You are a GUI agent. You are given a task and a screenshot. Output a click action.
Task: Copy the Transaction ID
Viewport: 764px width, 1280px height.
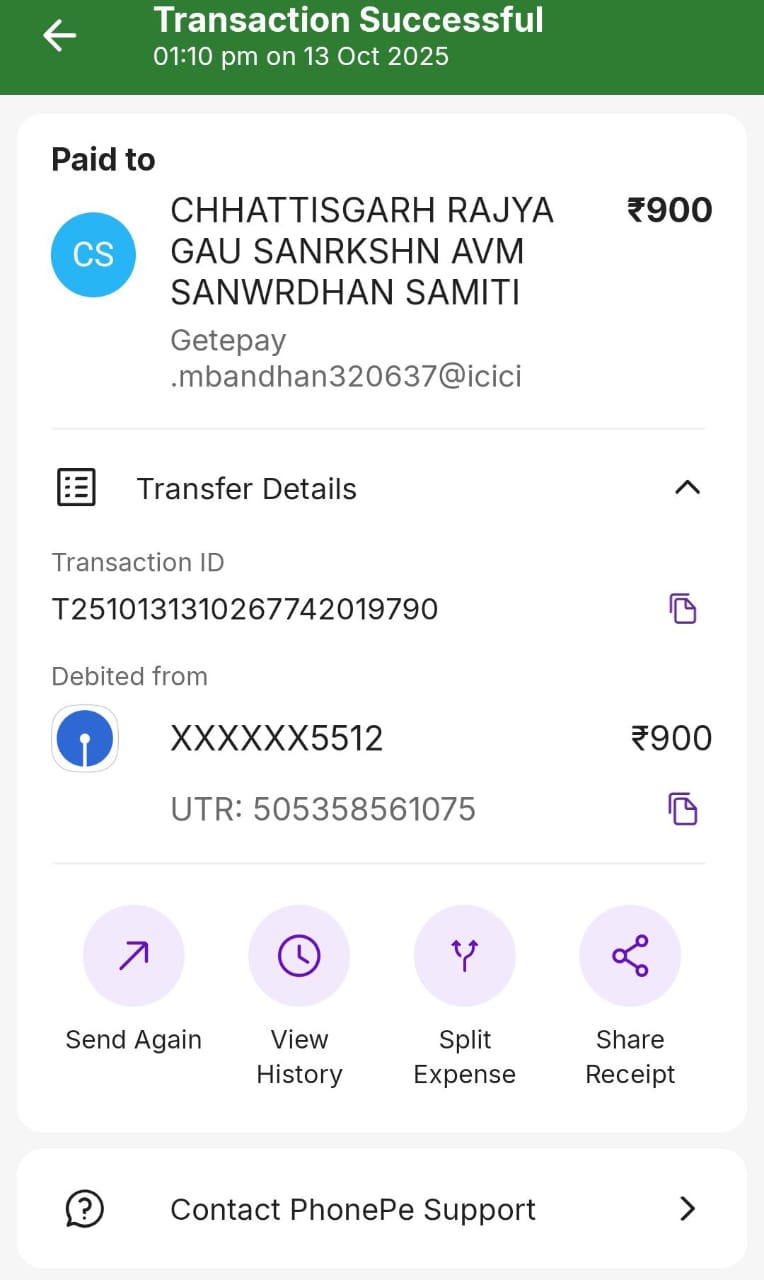pos(683,608)
